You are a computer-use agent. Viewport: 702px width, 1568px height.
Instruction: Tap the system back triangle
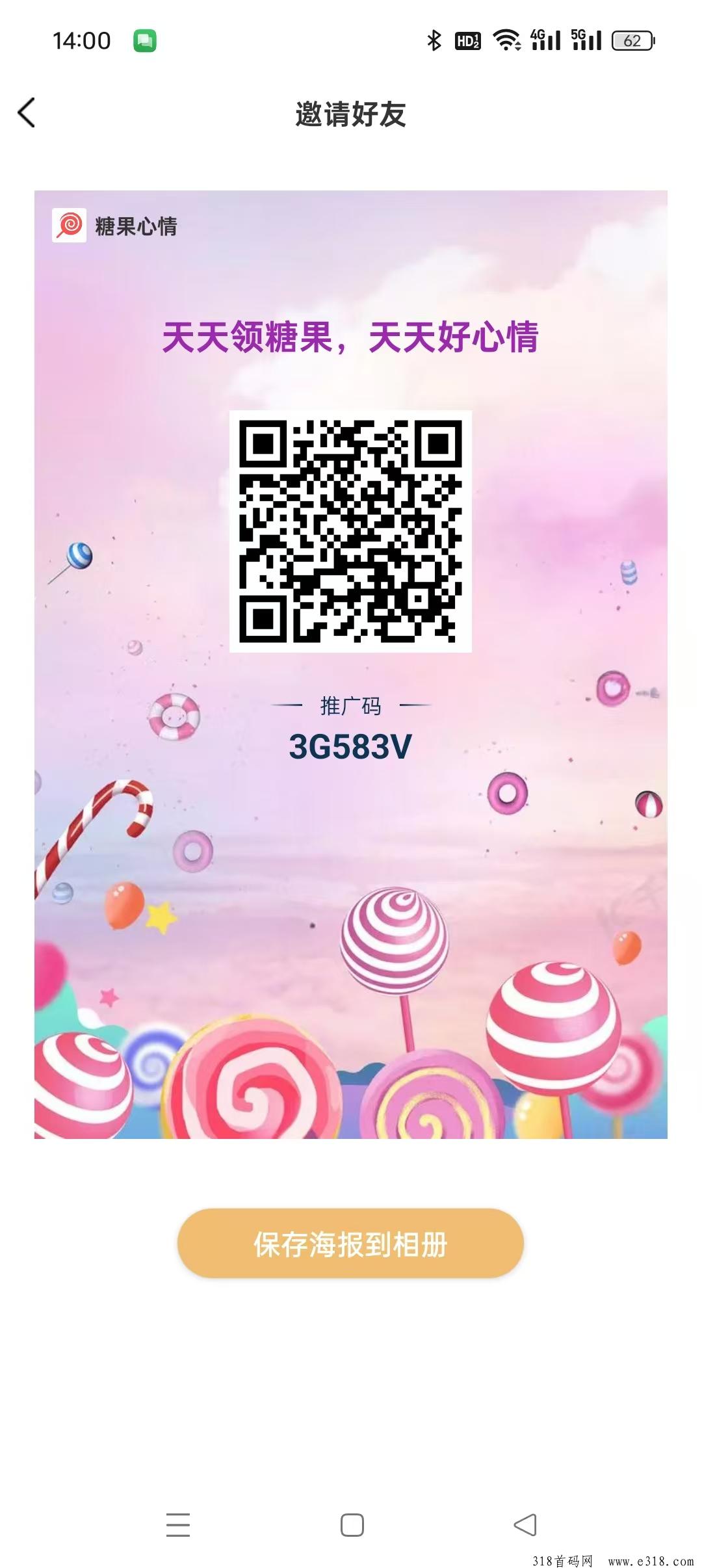[x=525, y=1524]
